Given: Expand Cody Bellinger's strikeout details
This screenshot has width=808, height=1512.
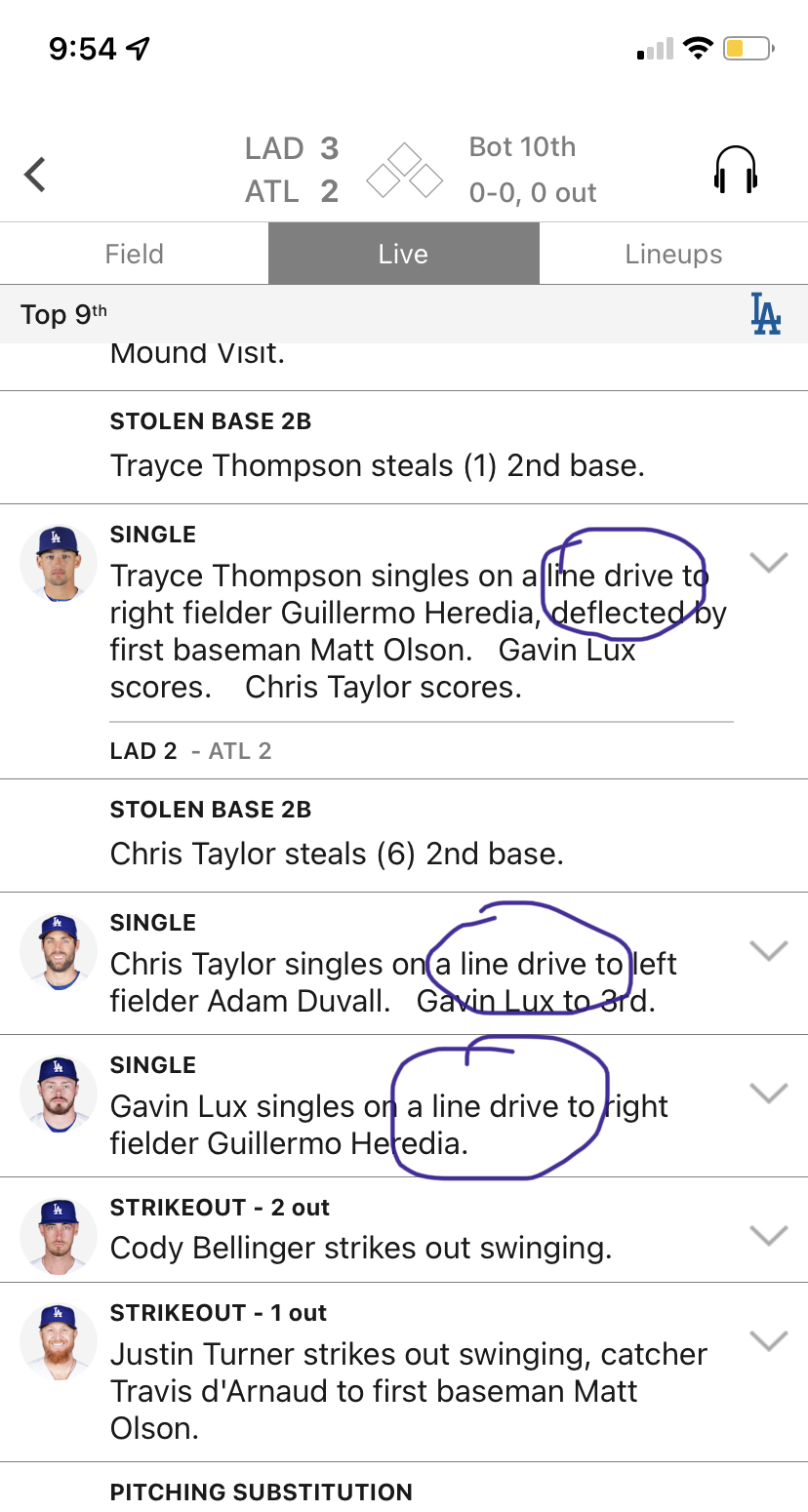Looking at the screenshot, I should click(768, 1235).
